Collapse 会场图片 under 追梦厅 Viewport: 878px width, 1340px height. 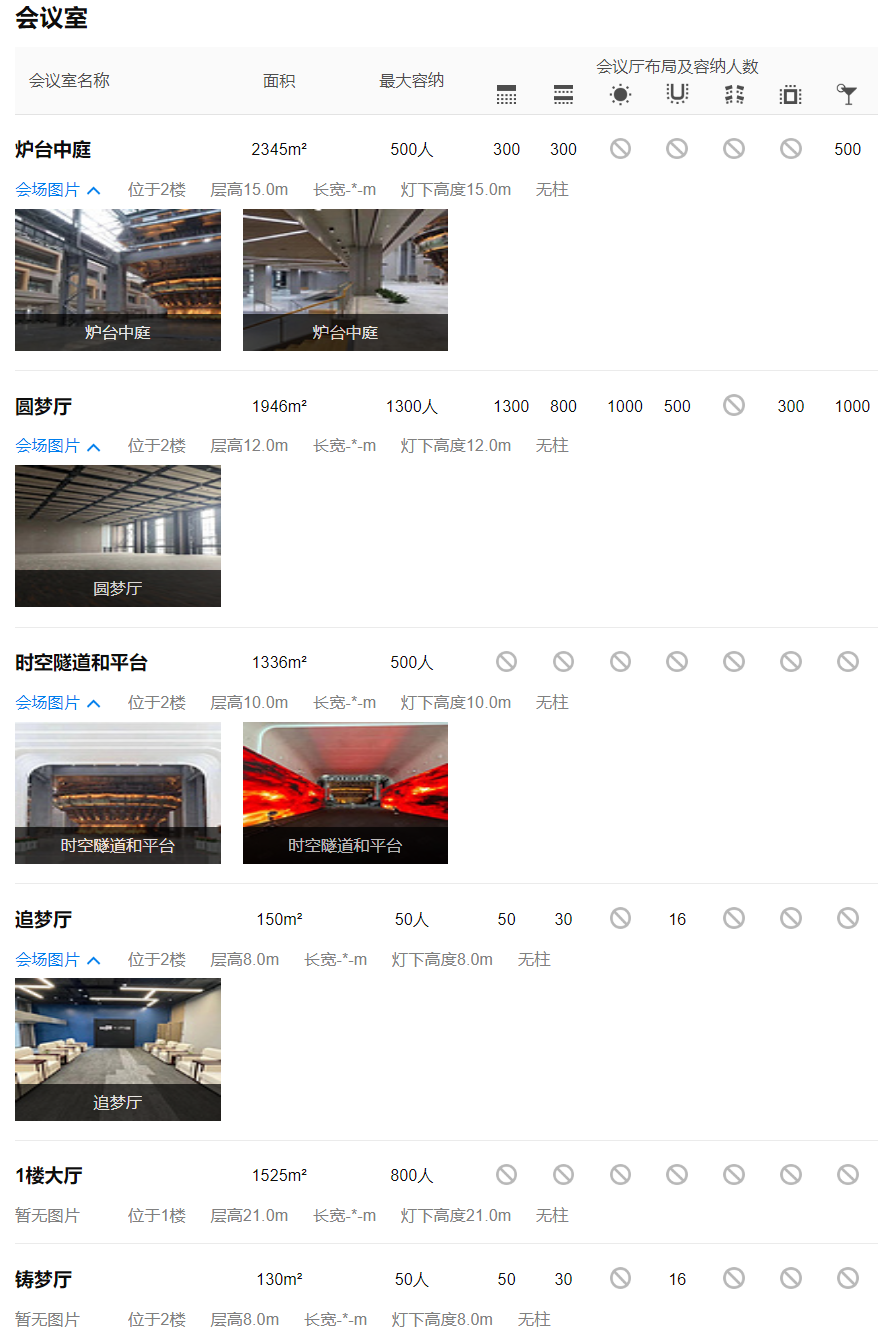[x=57, y=960]
